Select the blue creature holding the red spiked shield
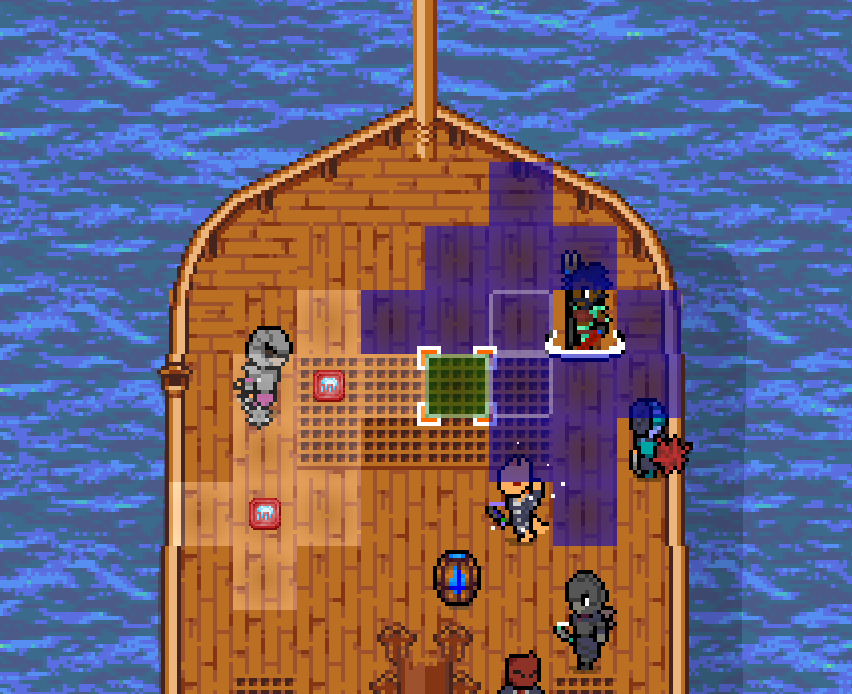Image resolution: width=852 pixels, height=694 pixels. (654, 440)
